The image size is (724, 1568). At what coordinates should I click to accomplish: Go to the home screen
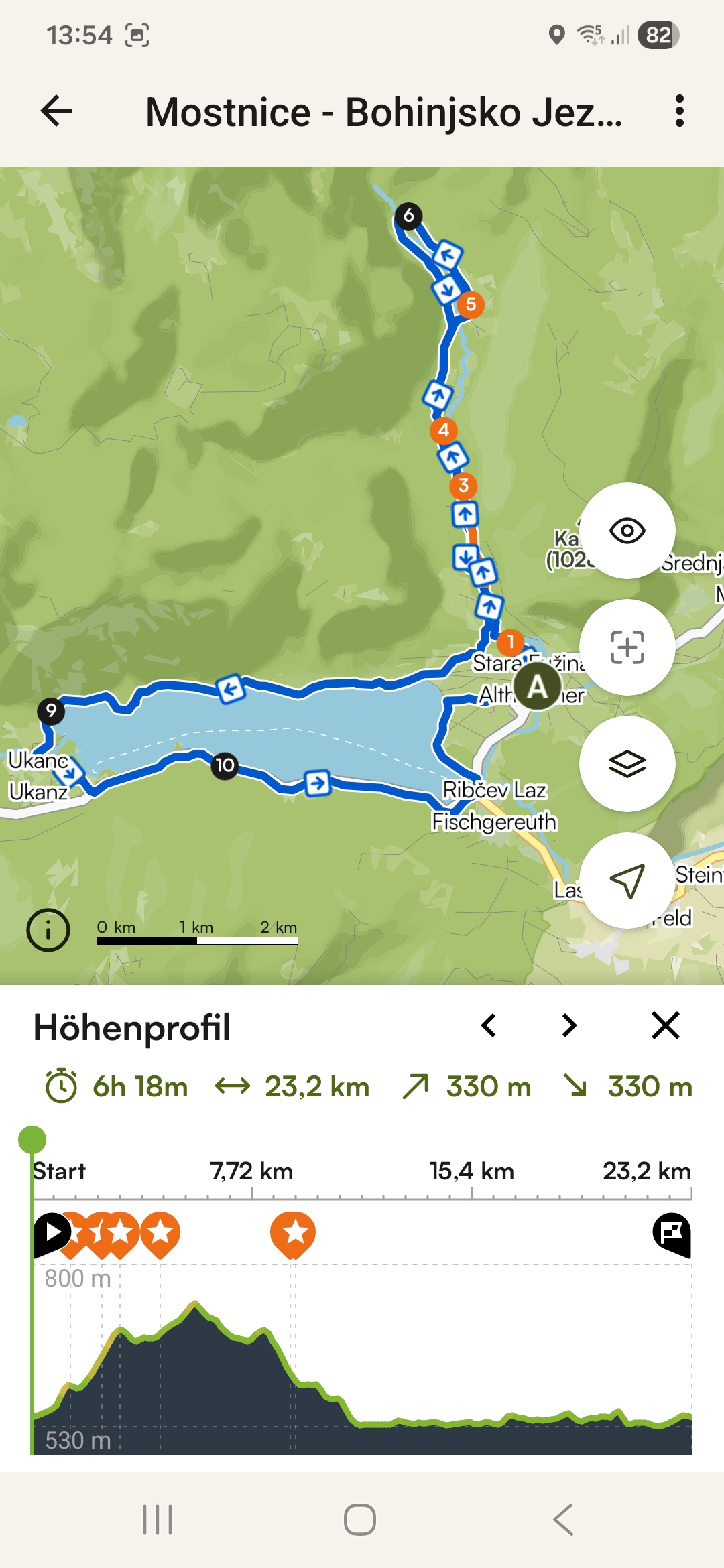[x=360, y=1520]
